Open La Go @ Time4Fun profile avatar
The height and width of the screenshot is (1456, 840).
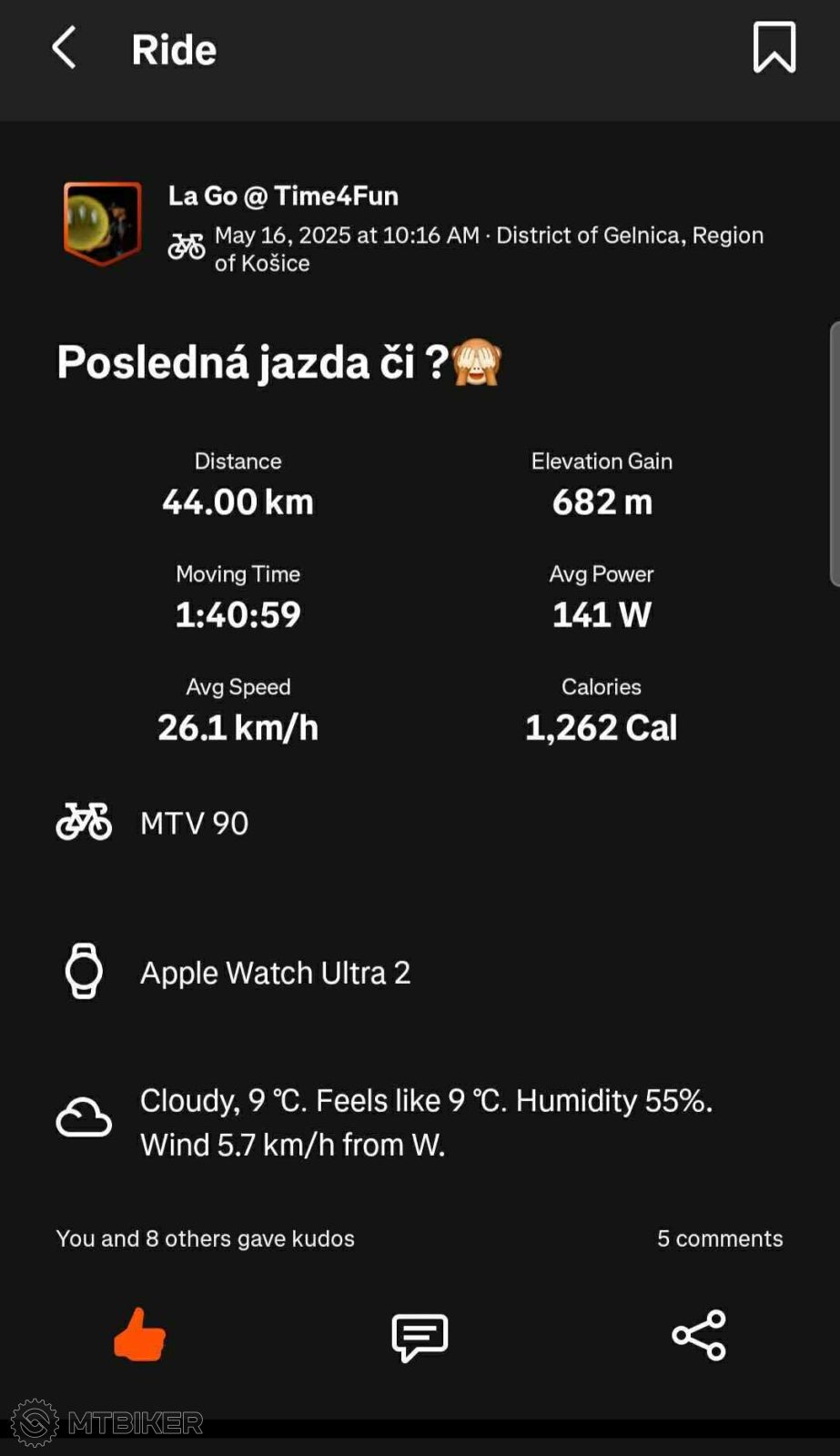(102, 223)
